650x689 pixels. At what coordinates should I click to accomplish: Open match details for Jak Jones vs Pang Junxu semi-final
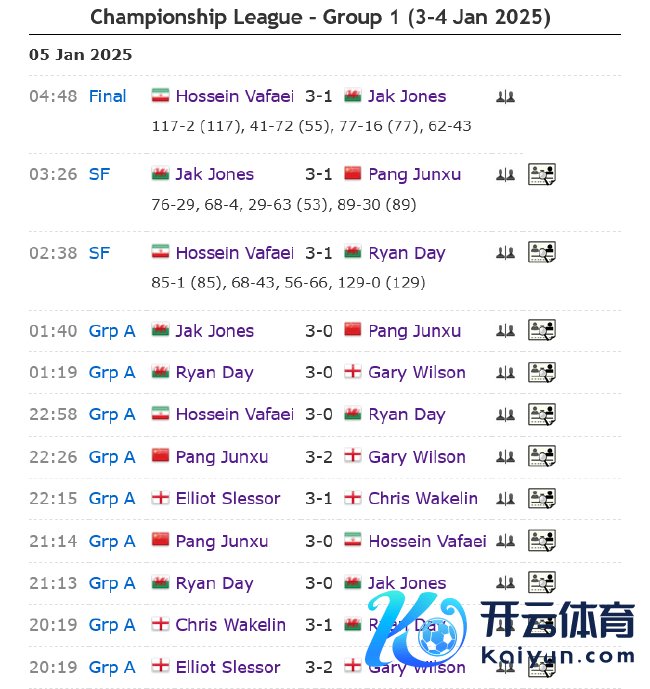[x=541, y=174]
